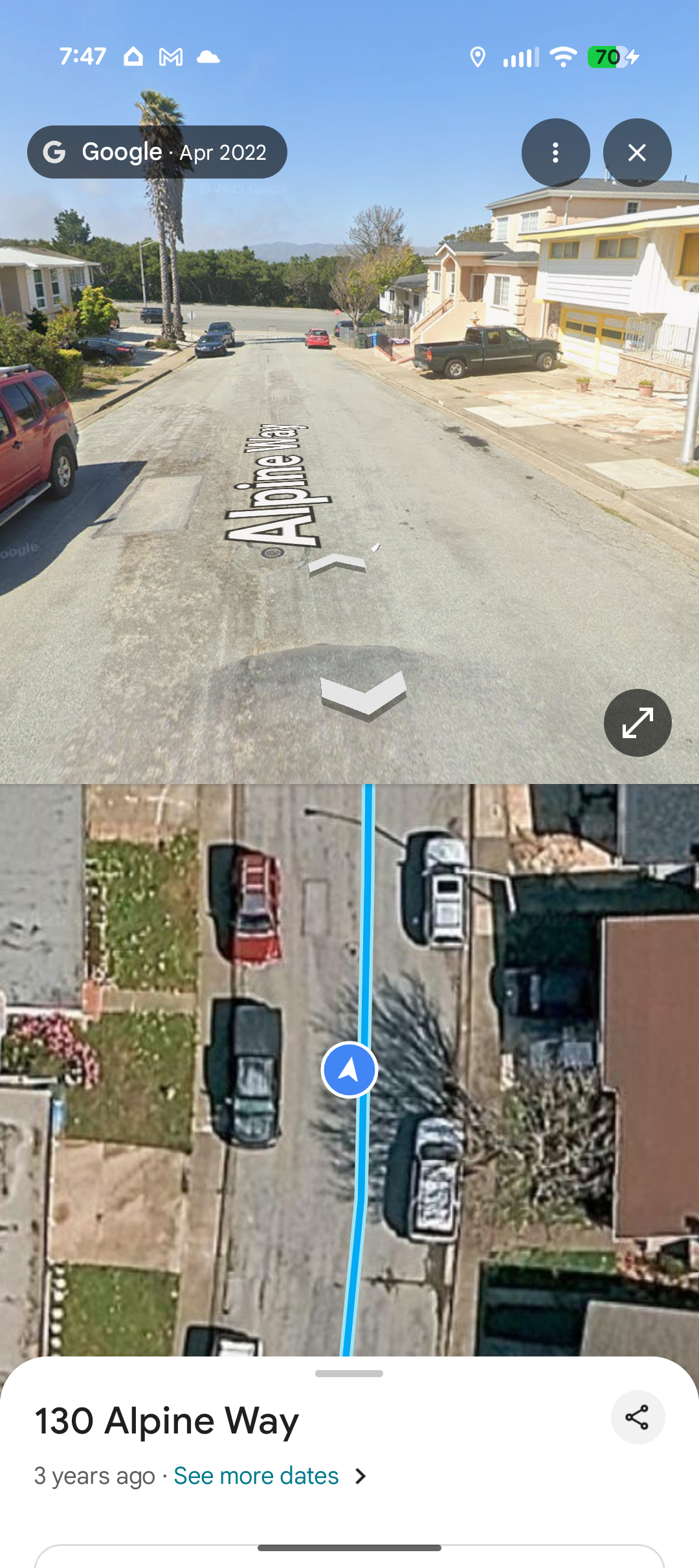Viewport: 699px width, 1568px height.
Task: Open the three-dot overflow menu
Action: tap(555, 153)
